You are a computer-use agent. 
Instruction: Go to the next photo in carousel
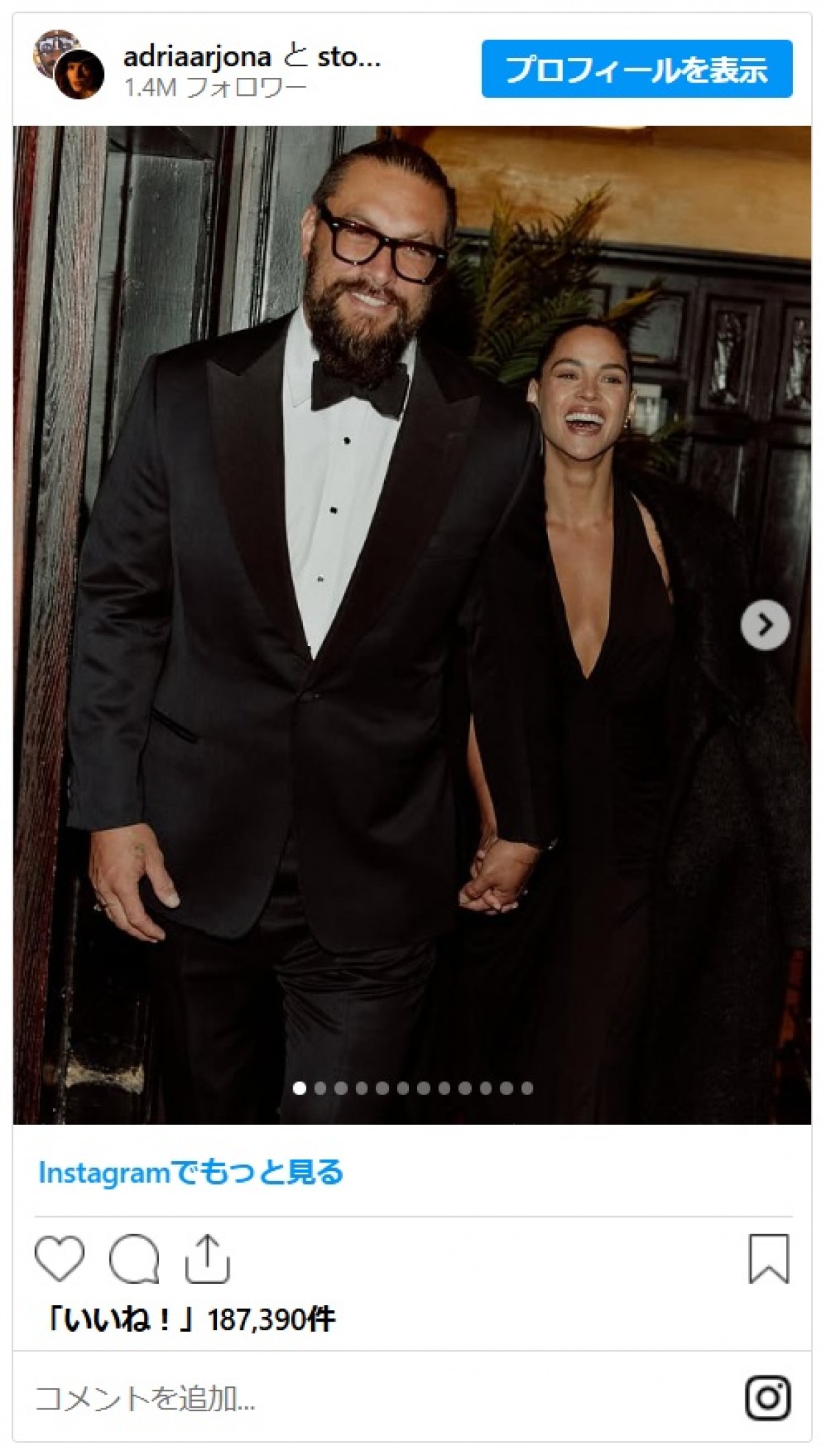point(765,625)
